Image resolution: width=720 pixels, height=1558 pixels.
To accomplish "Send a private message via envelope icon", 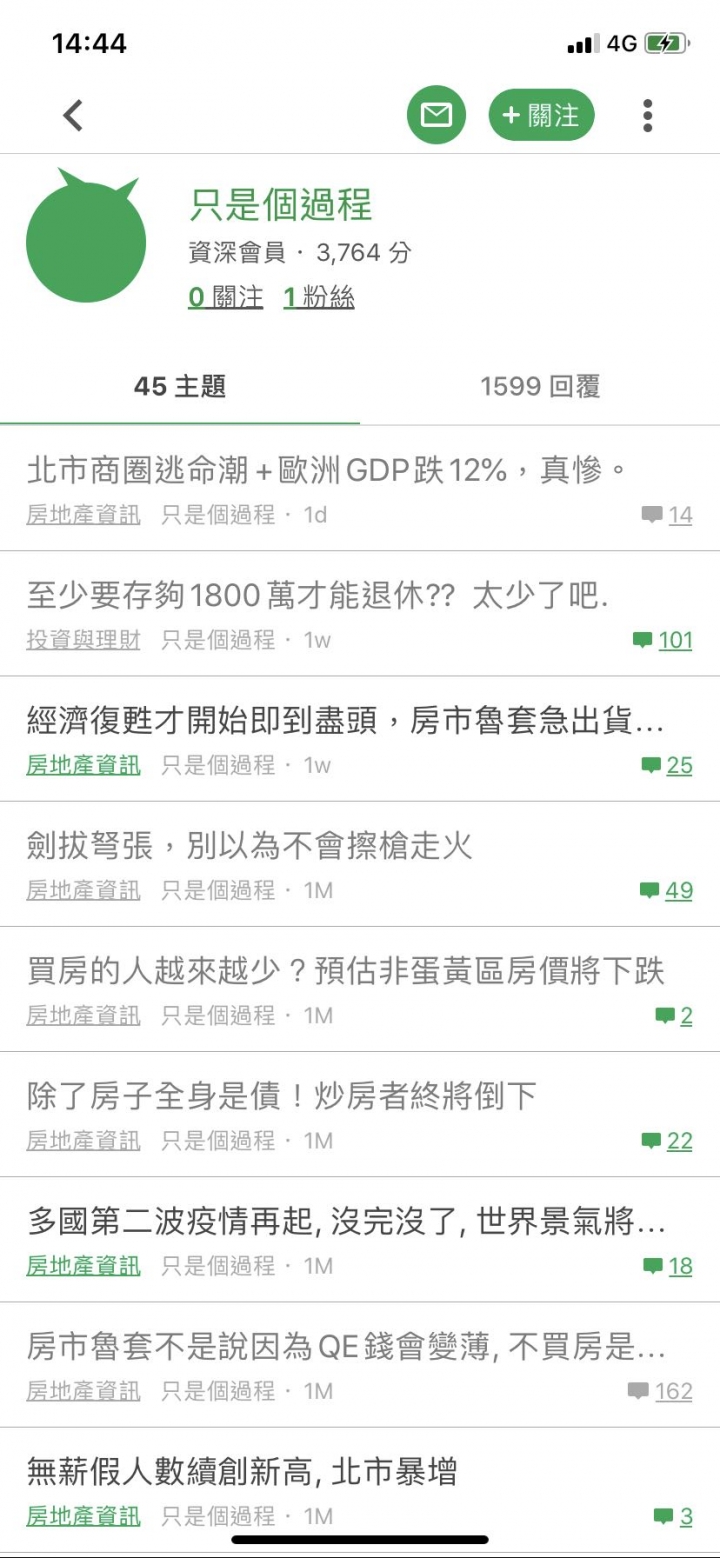I will (436, 116).
